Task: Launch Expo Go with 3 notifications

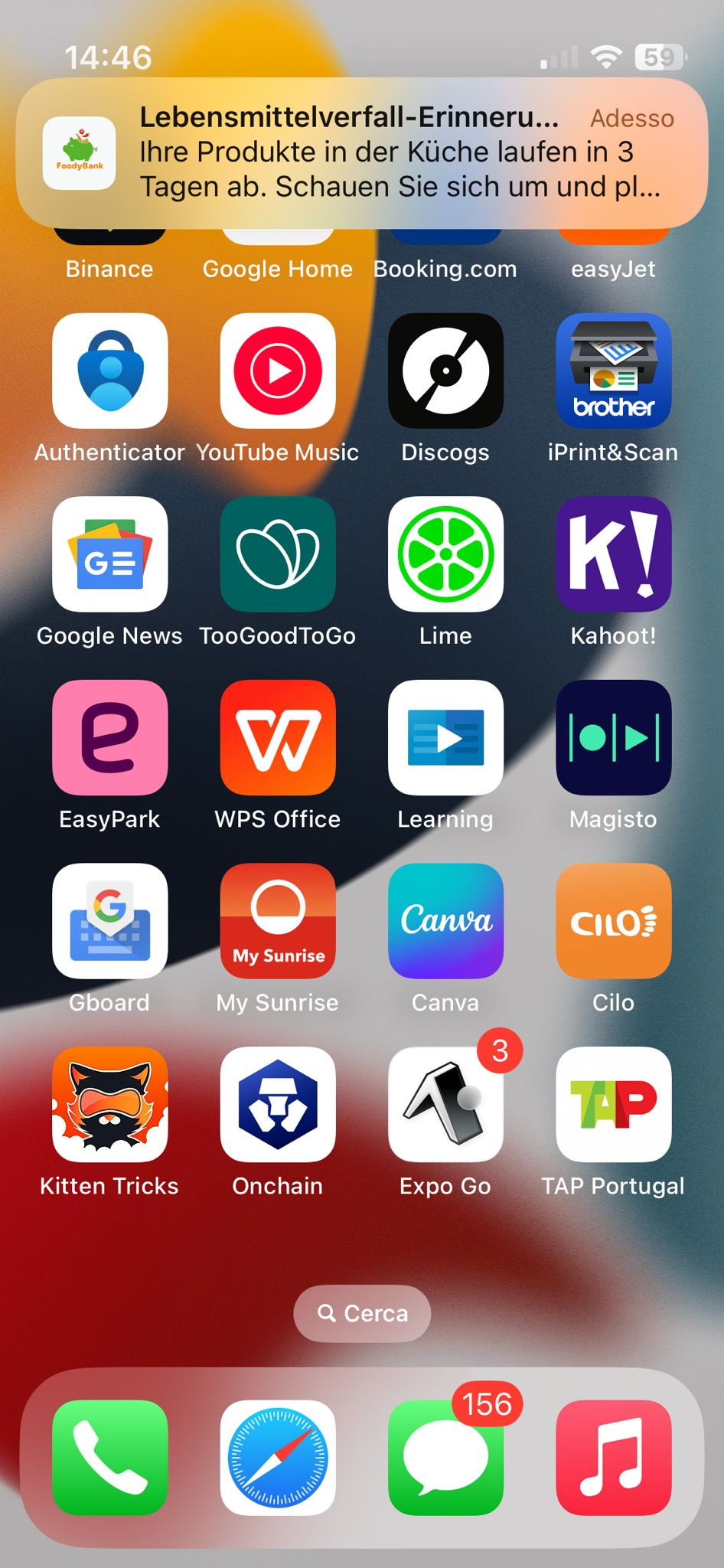Action: pyautogui.click(x=446, y=1105)
